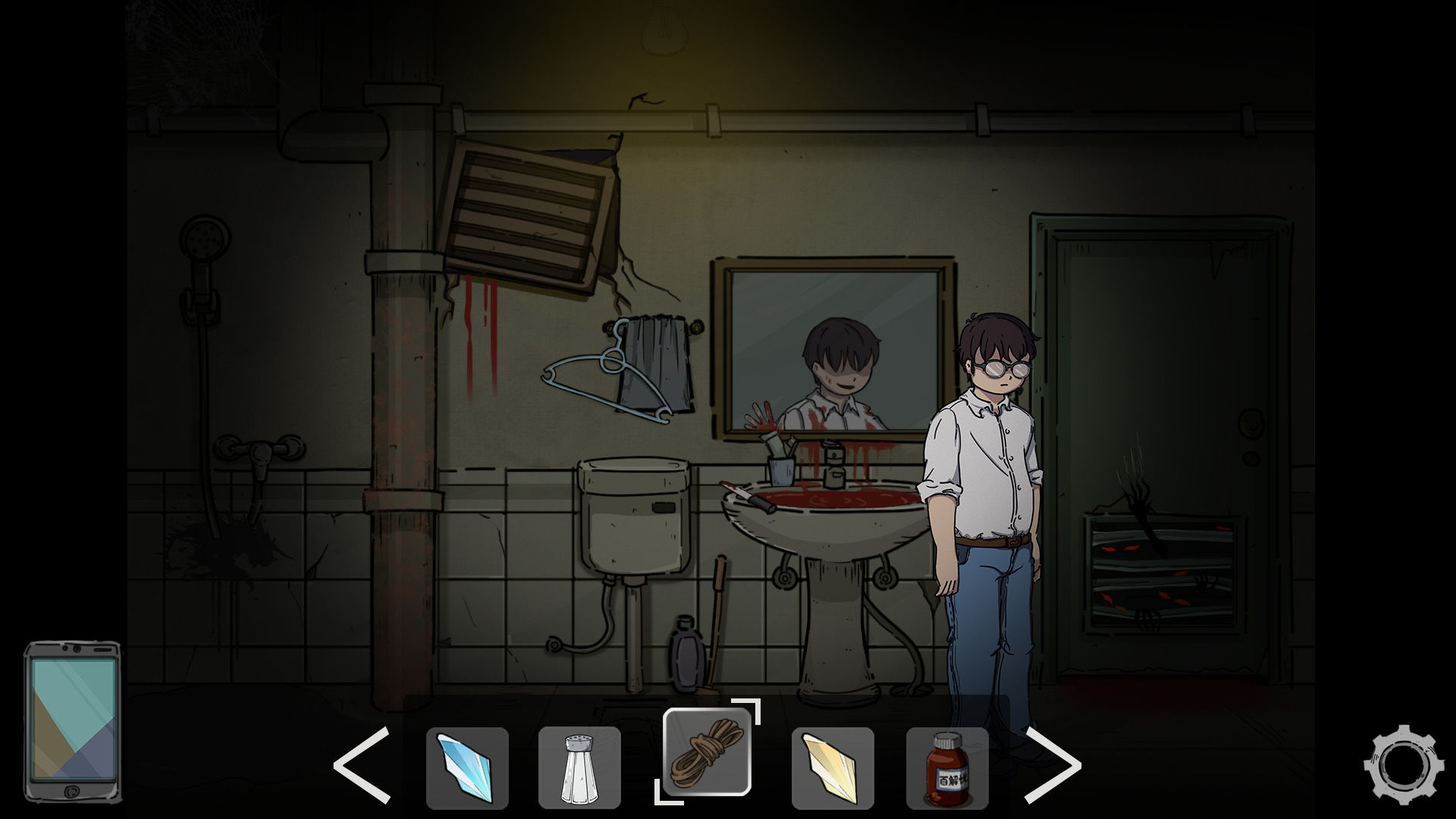1456x819 pixels.
Task: Open the smartphone in the corner
Action: (72, 721)
